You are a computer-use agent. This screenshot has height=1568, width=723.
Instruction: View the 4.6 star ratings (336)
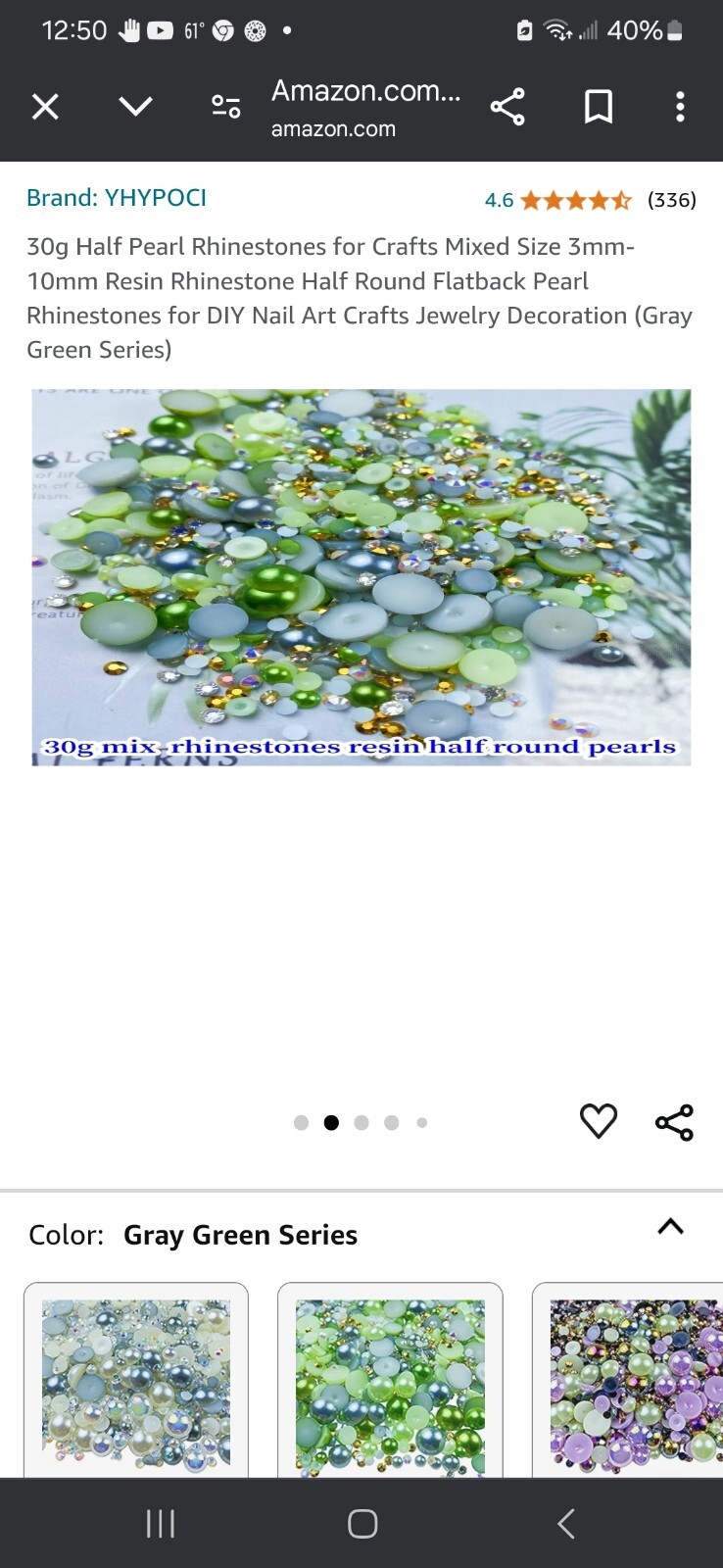pos(590,200)
